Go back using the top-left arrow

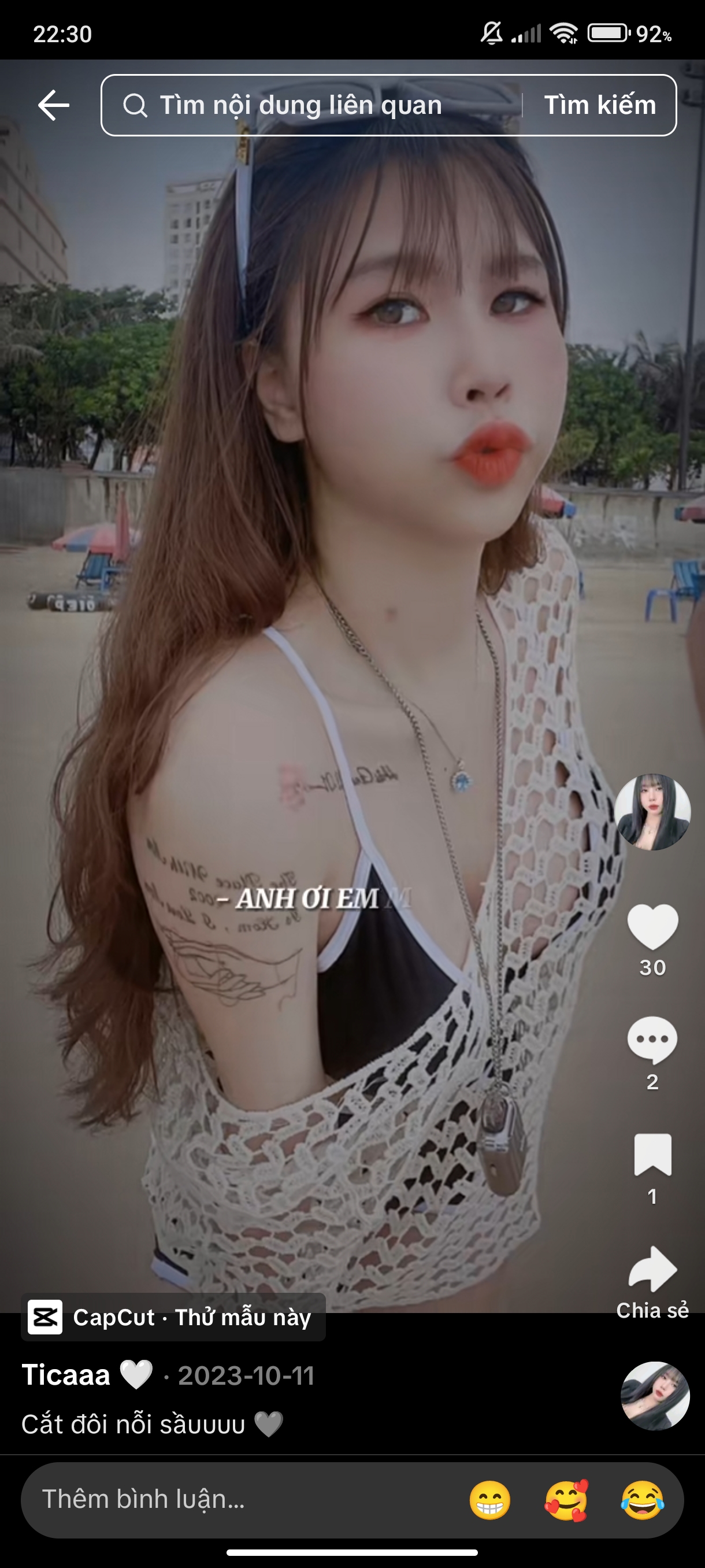click(54, 105)
